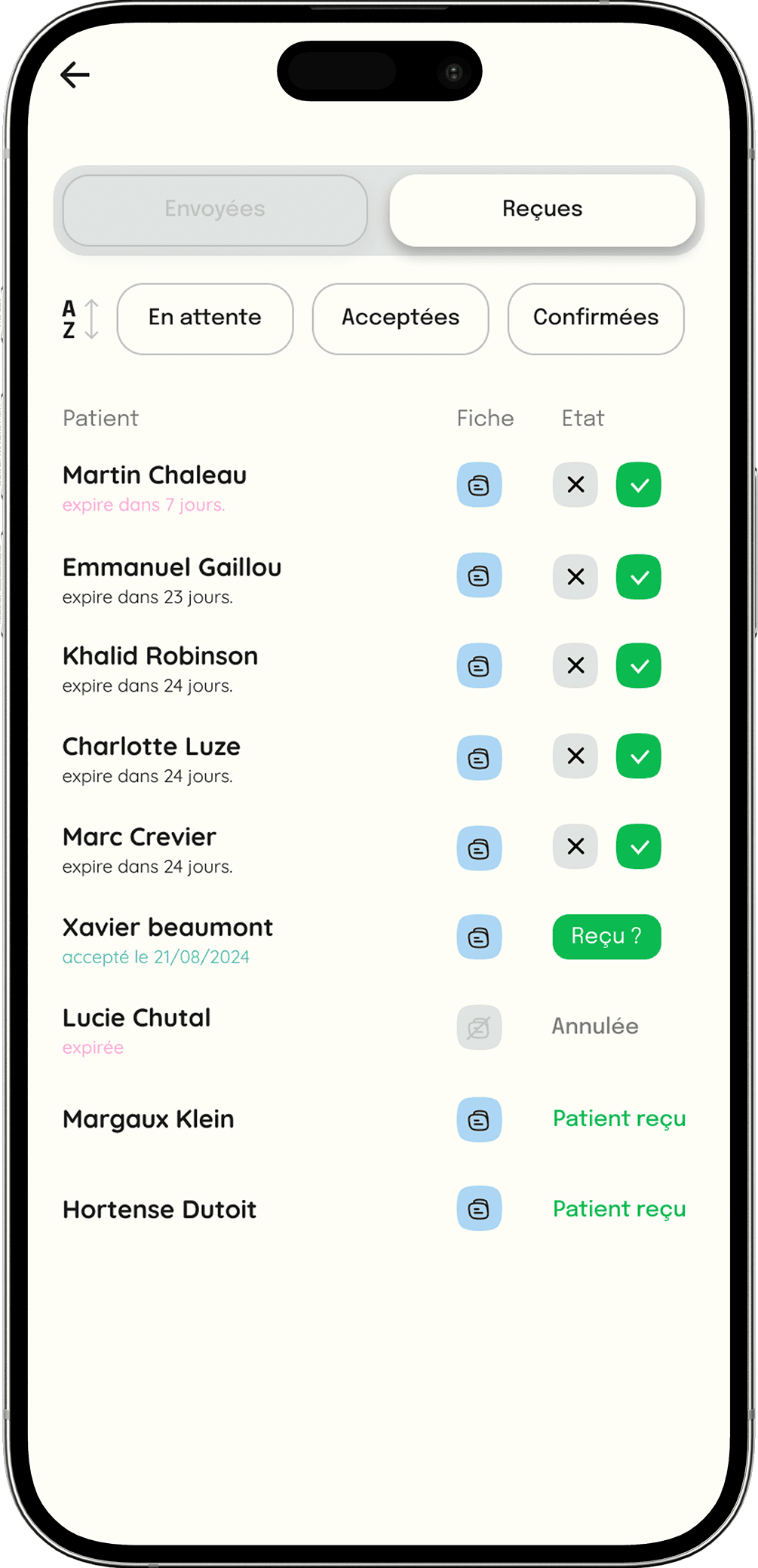The width and height of the screenshot is (758, 1568).
Task: Switch to the Envoyées tab
Action: click(x=215, y=210)
